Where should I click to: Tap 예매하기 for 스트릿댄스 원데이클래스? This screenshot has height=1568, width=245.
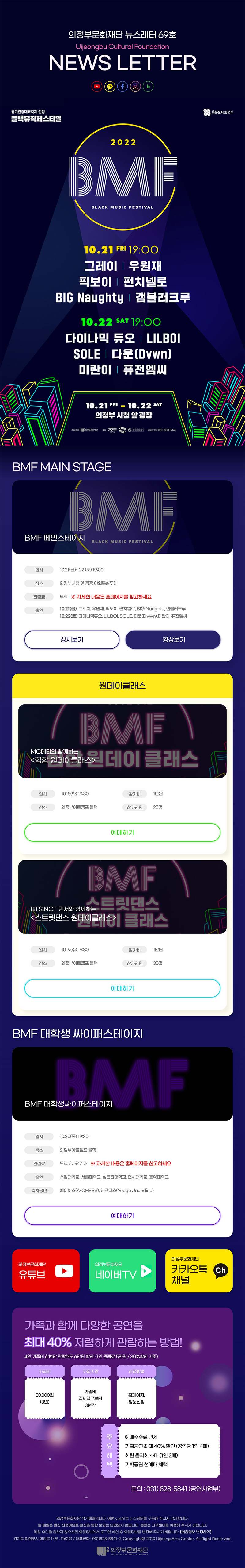(122, 988)
